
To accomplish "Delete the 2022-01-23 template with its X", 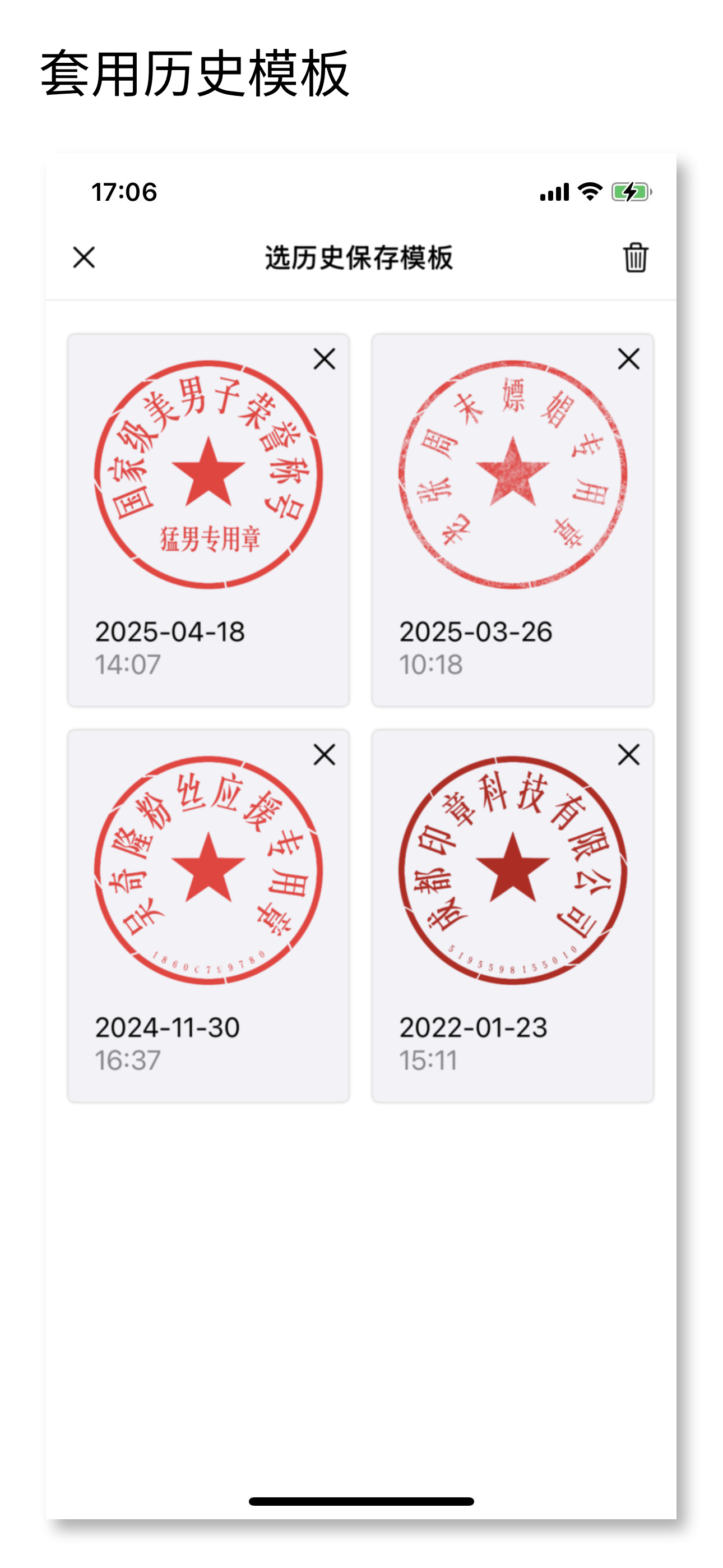I will tap(629, 754).
